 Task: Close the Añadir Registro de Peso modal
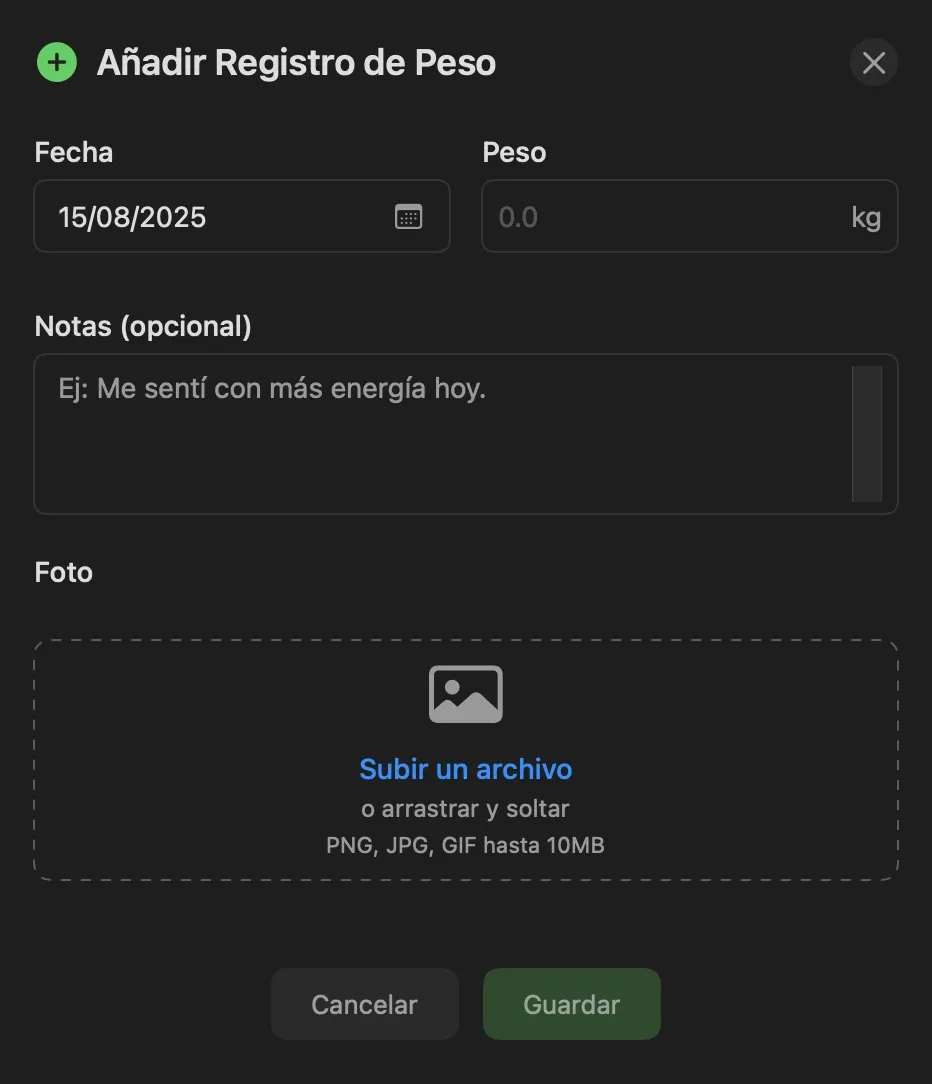(x=873, y=62)
